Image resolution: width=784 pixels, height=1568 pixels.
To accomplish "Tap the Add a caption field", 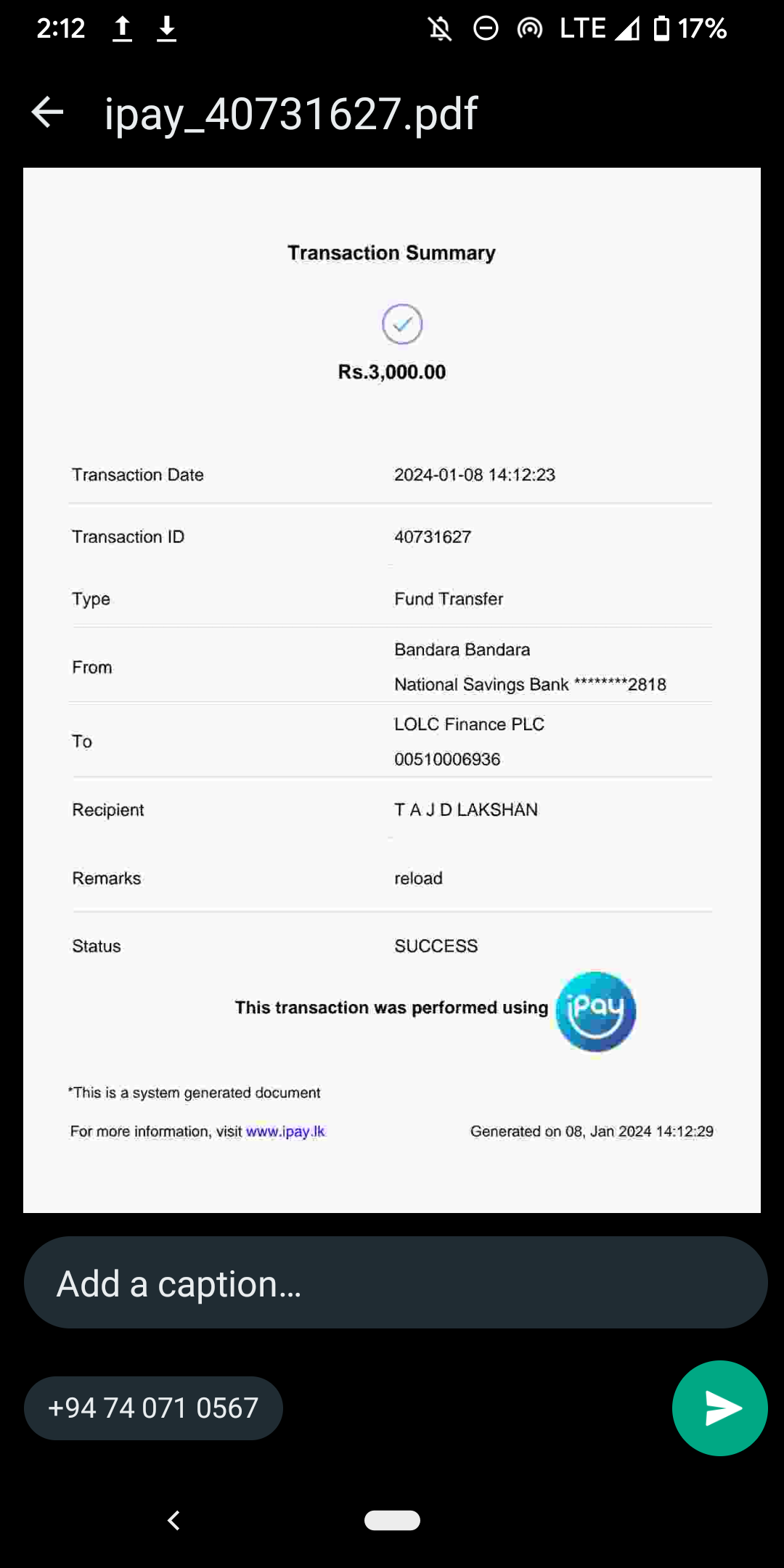I will [x=396, y=1283].
